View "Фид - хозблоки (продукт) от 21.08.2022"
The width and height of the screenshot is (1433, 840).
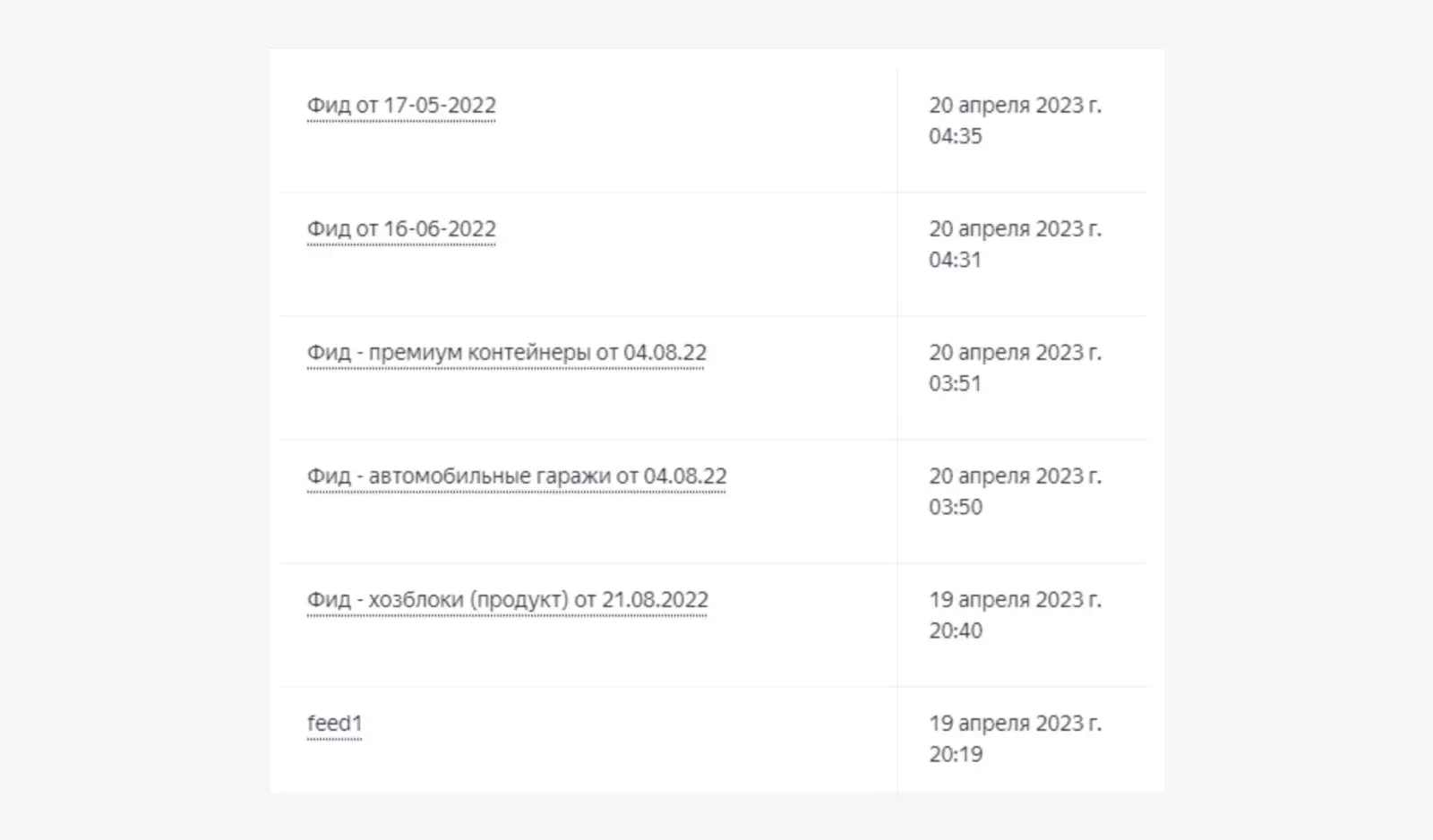click(x=507, y=600)
